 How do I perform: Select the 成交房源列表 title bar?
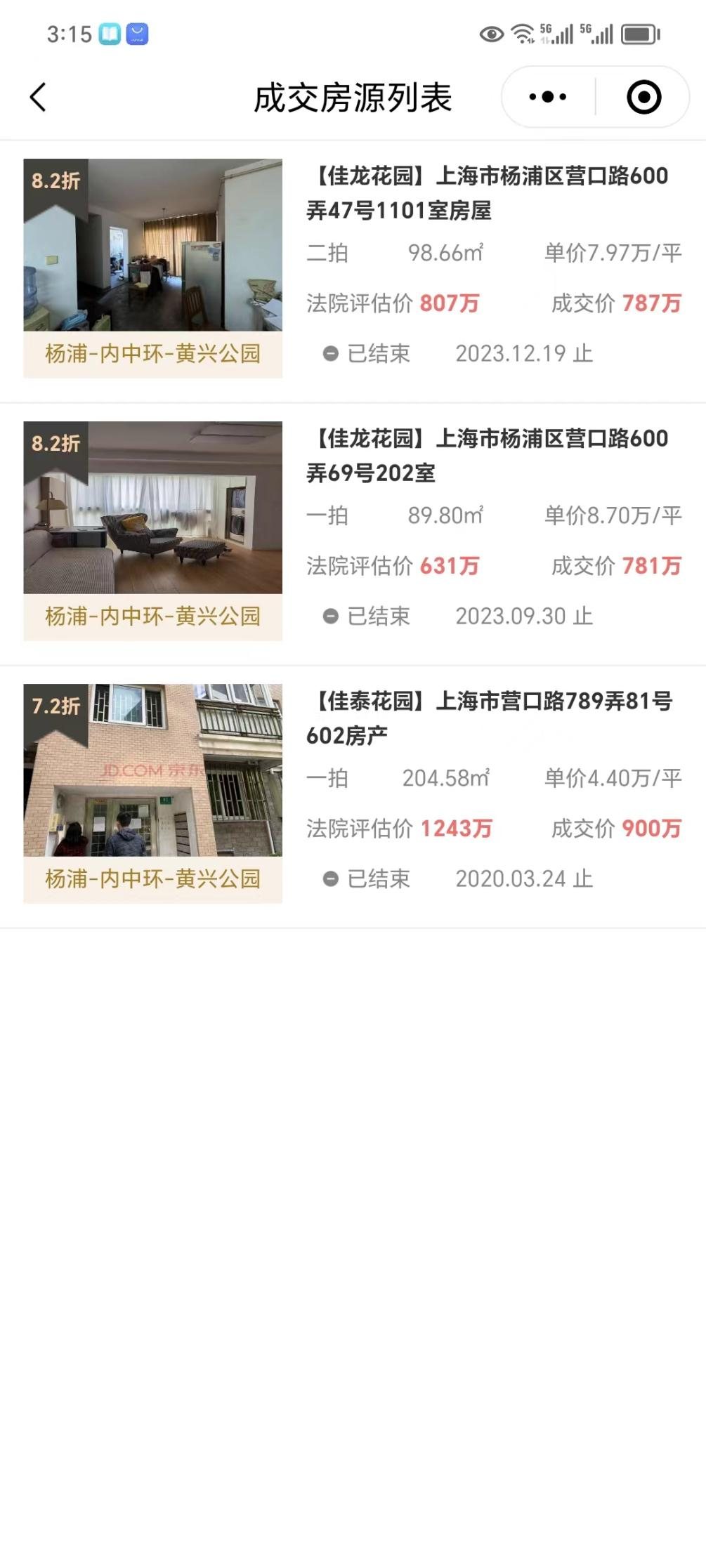tap(353, 96)
